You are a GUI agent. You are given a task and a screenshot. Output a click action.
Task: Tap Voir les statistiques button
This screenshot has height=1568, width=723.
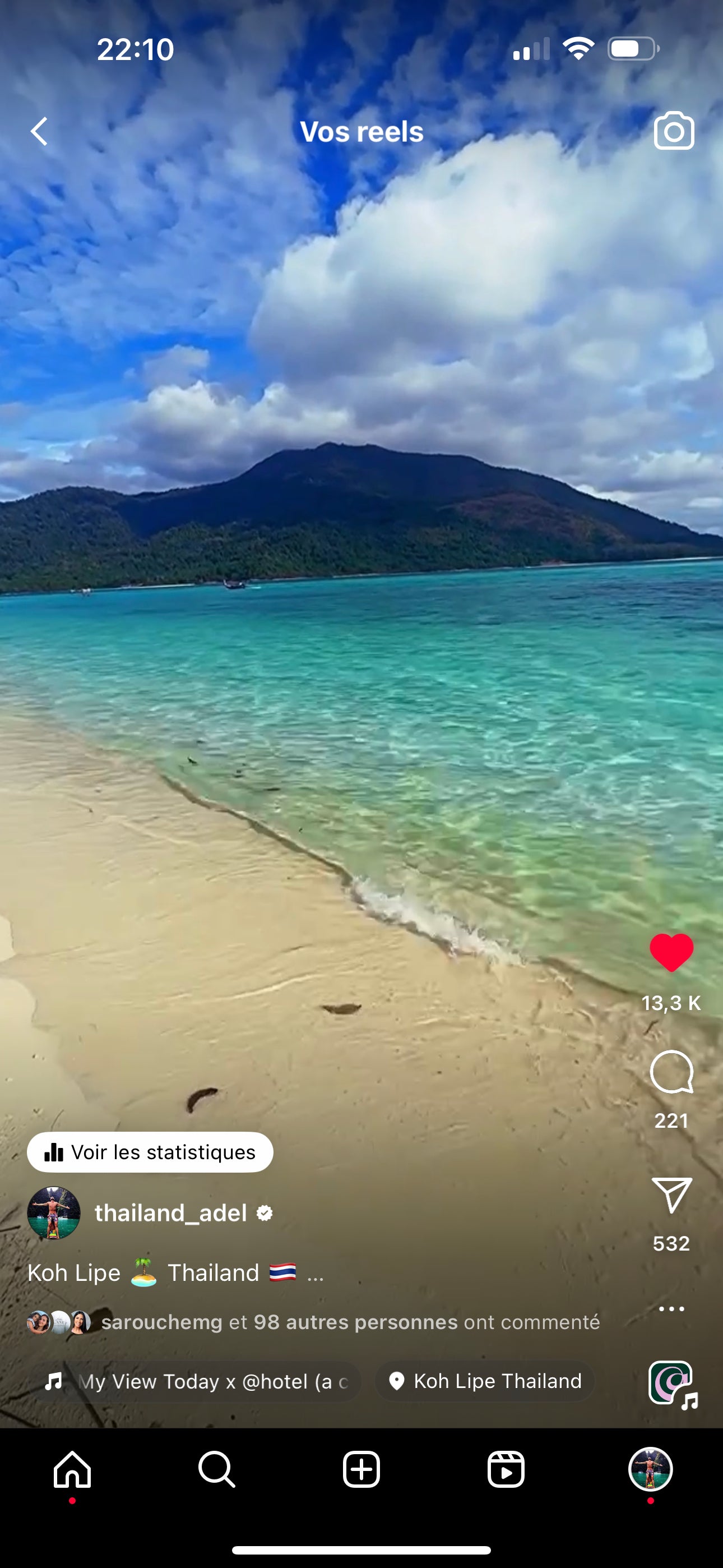150,1152
